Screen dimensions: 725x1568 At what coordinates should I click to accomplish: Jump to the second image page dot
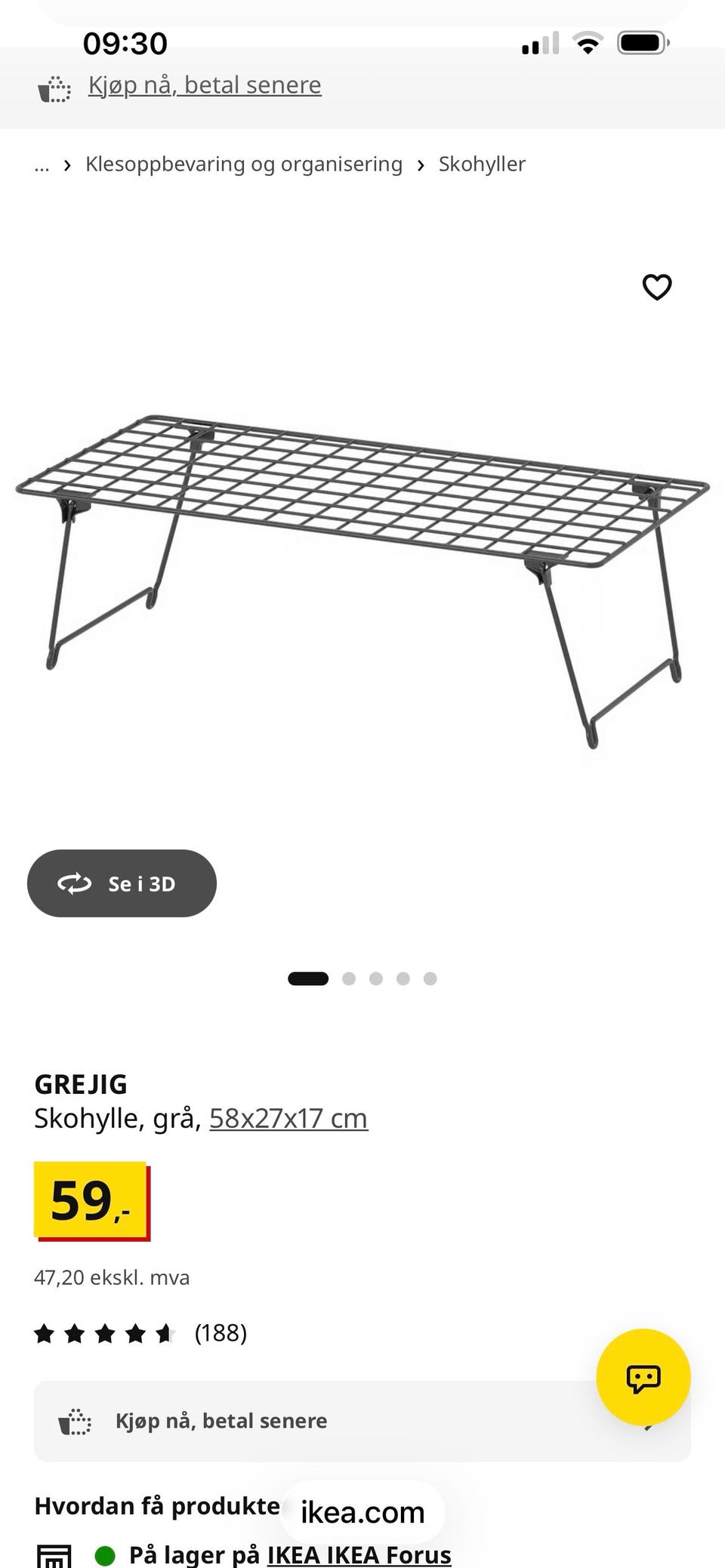(349, 978)
